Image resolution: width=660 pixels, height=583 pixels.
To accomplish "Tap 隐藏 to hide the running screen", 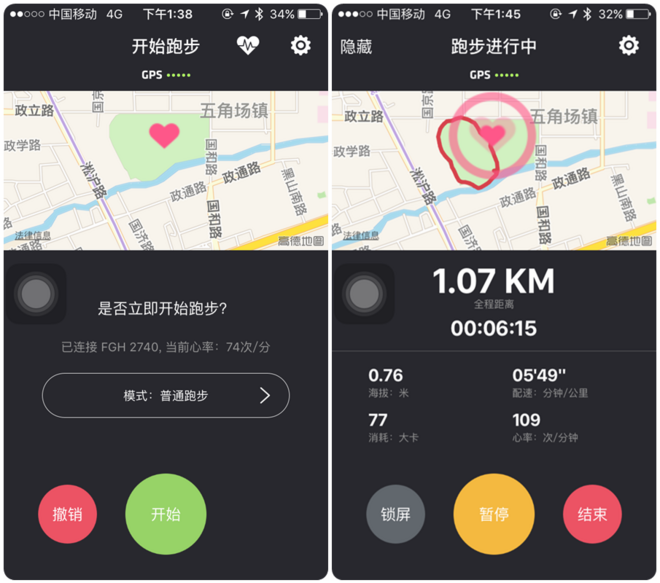I will click(356, 47).
